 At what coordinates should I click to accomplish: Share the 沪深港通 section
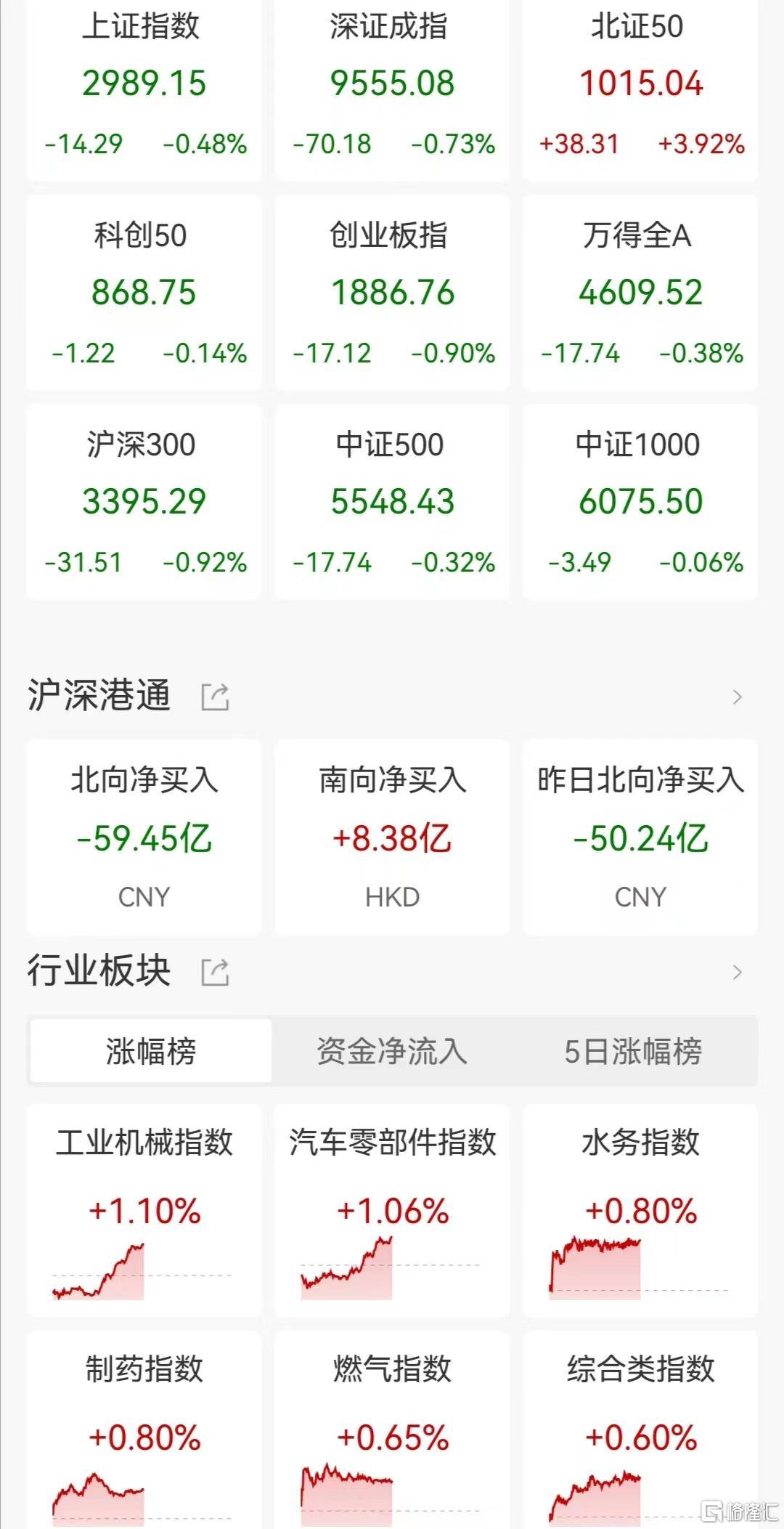215,697
